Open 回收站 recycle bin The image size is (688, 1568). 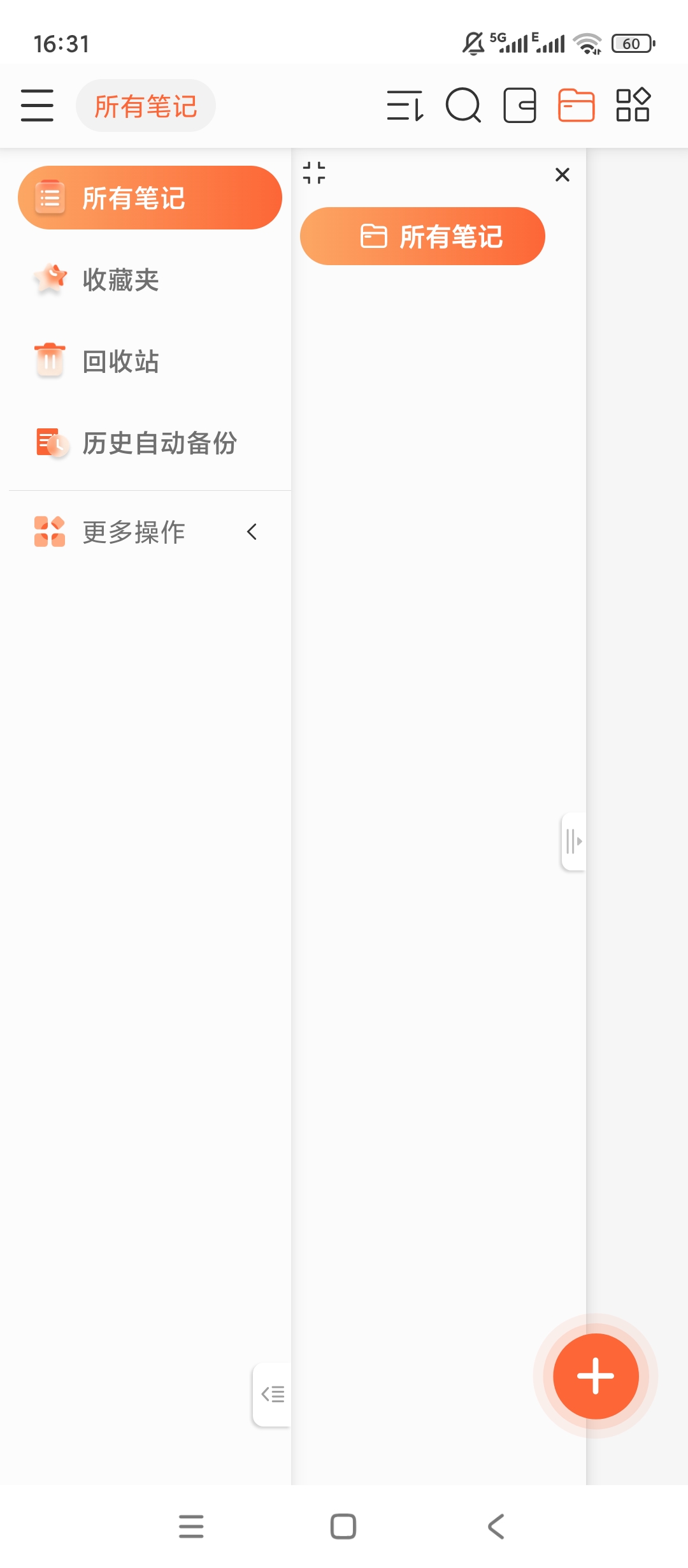coord(121,361)
